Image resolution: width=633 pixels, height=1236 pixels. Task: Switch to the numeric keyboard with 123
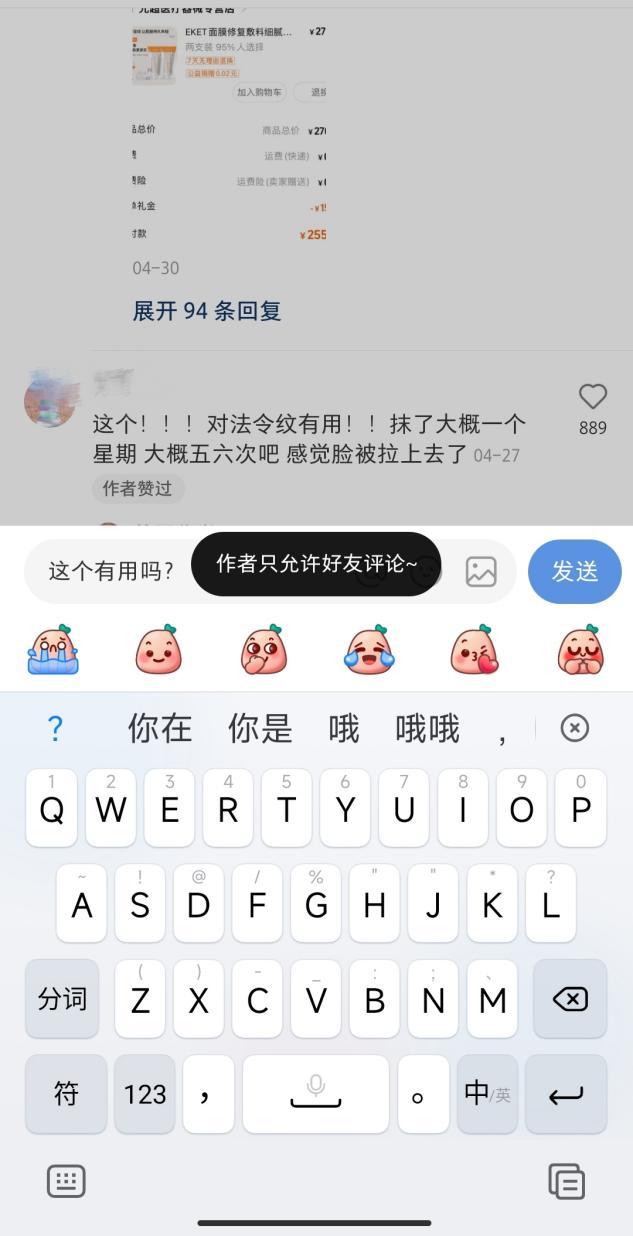145,1094
